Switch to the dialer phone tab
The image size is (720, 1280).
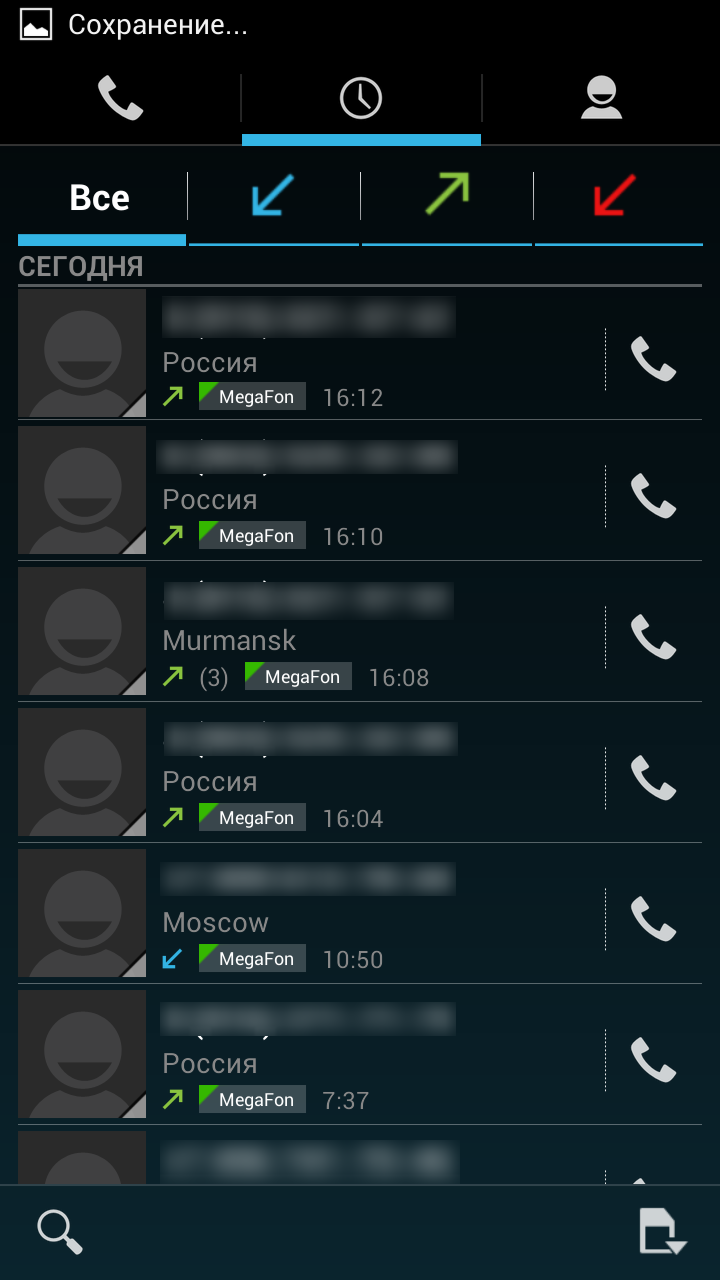(x=120, y=98)
